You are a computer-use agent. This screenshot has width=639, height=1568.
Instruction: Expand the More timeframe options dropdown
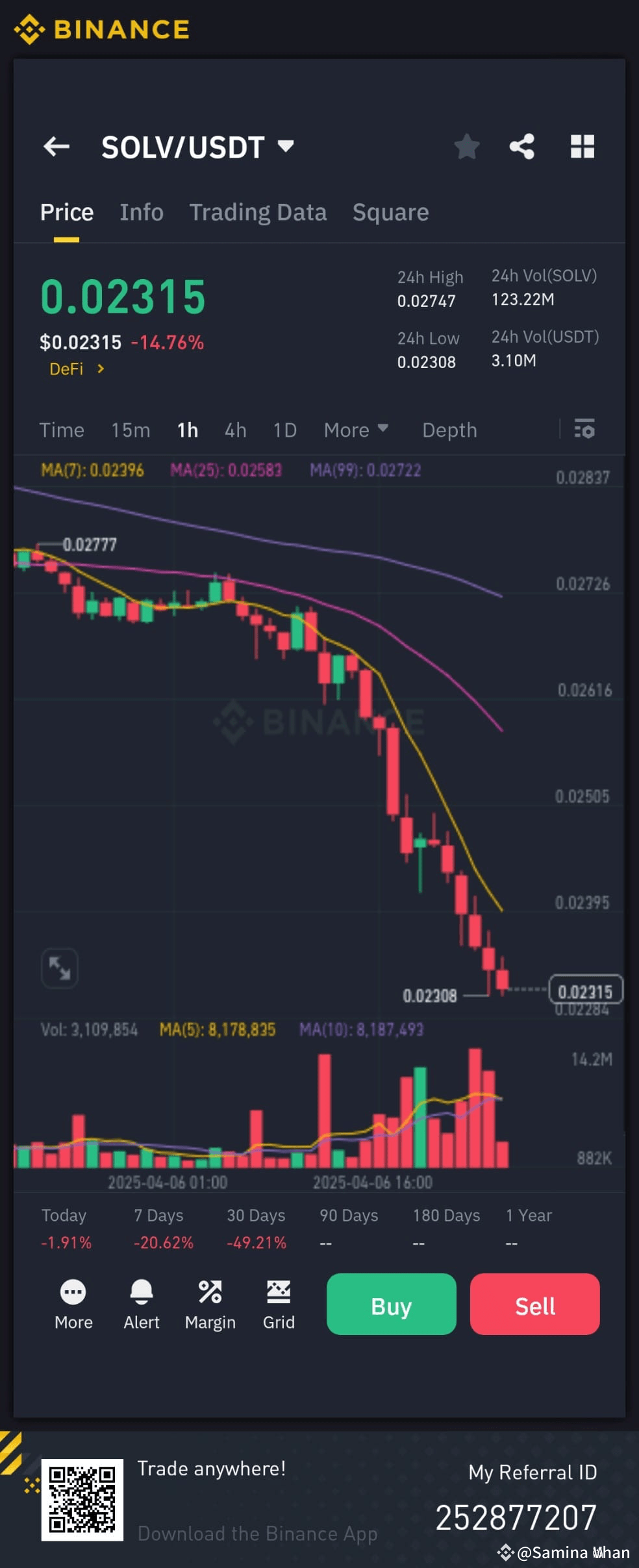355,430
